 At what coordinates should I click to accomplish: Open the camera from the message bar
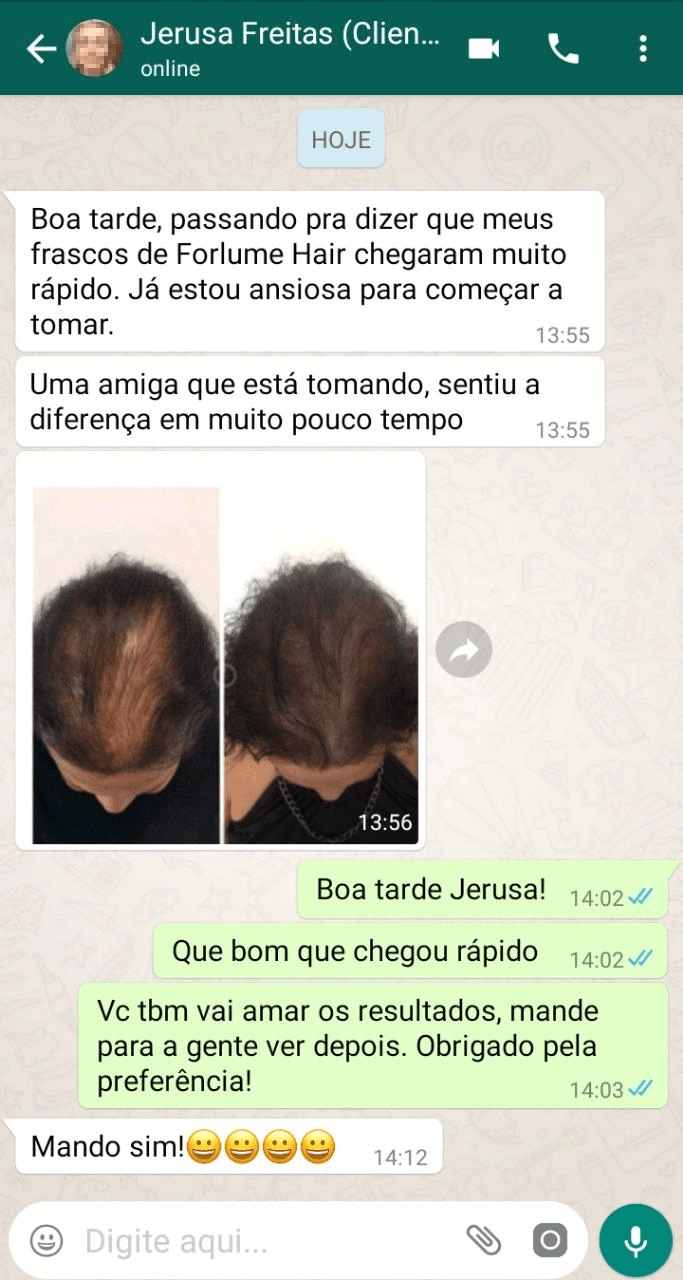pyautogui.click(x=549, y=1241)
